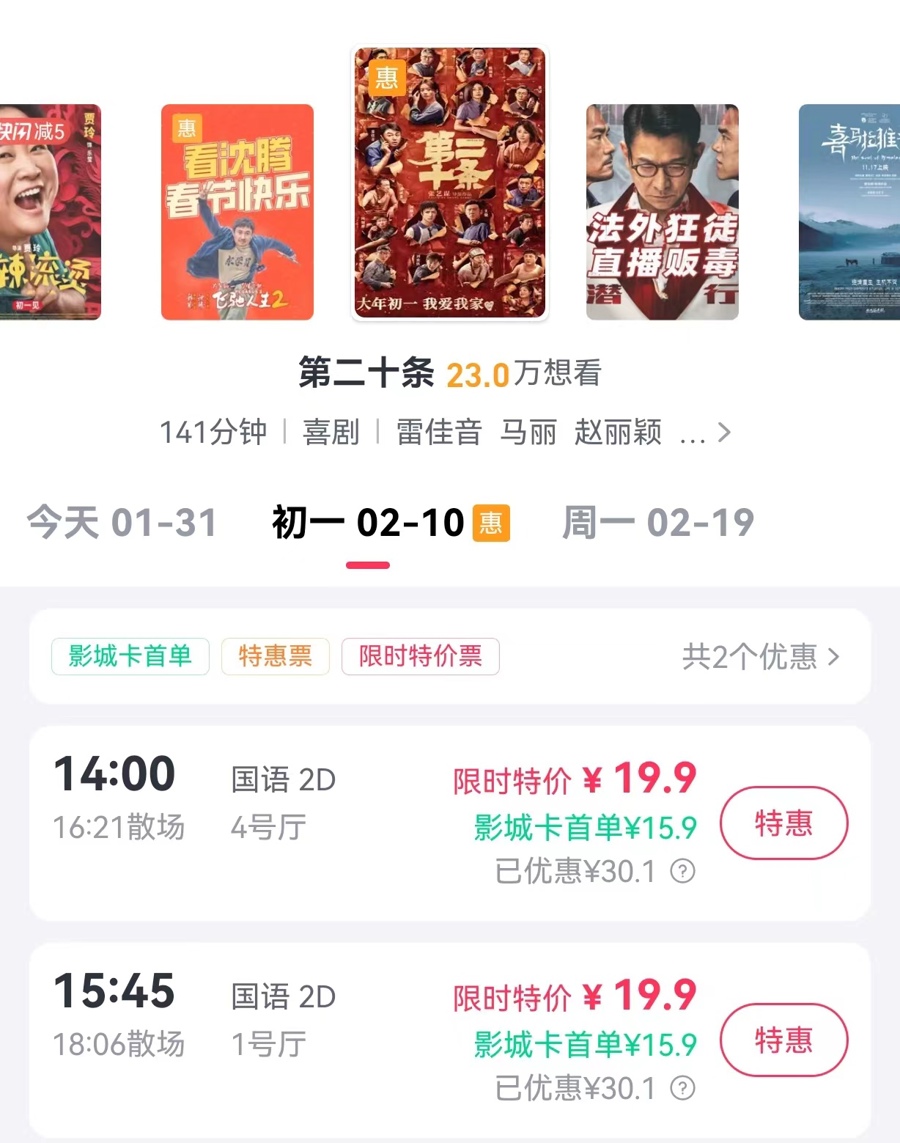Buy 特惠 ticket for 14:00 showing
Screen dimensions: 900x1143
[x=784, y=824]
